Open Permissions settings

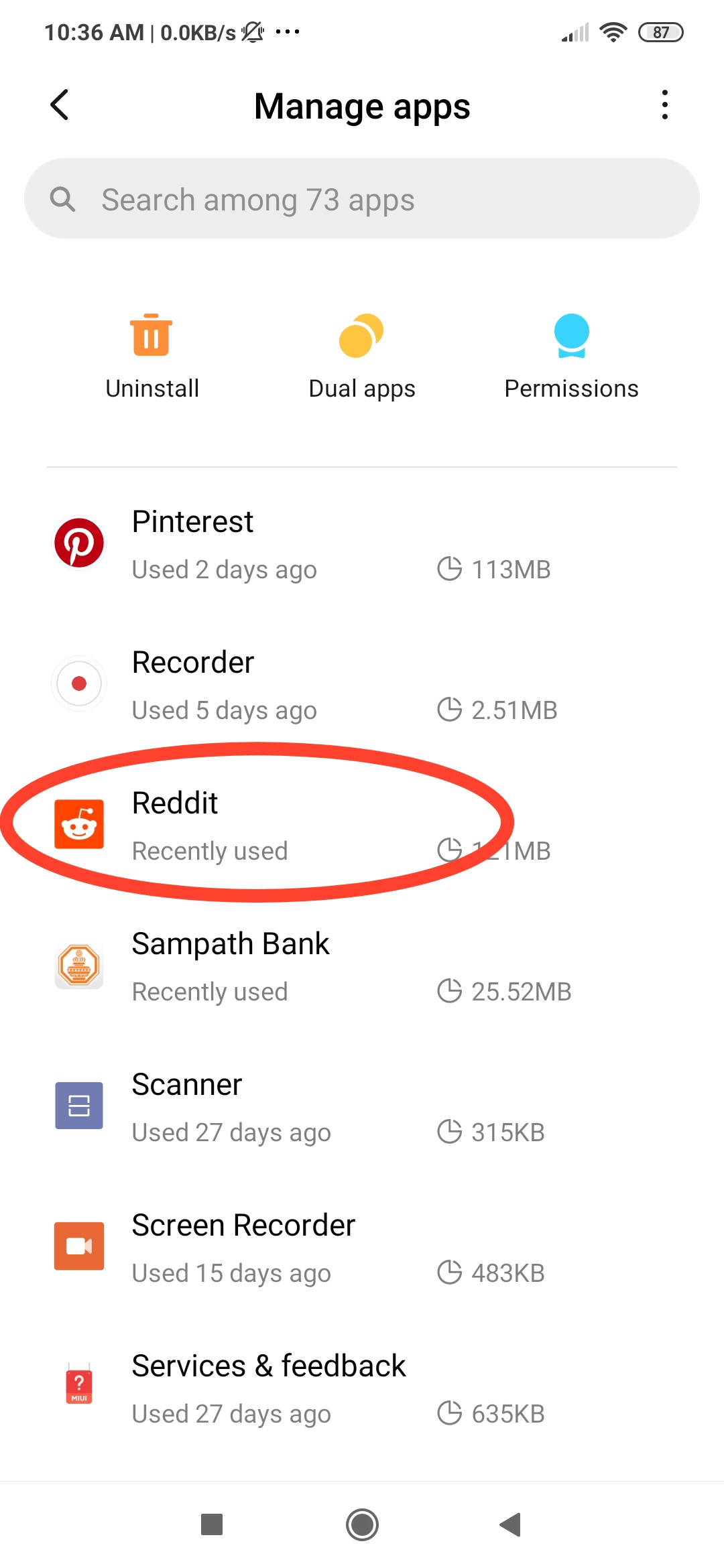click(x=571, y=356)
